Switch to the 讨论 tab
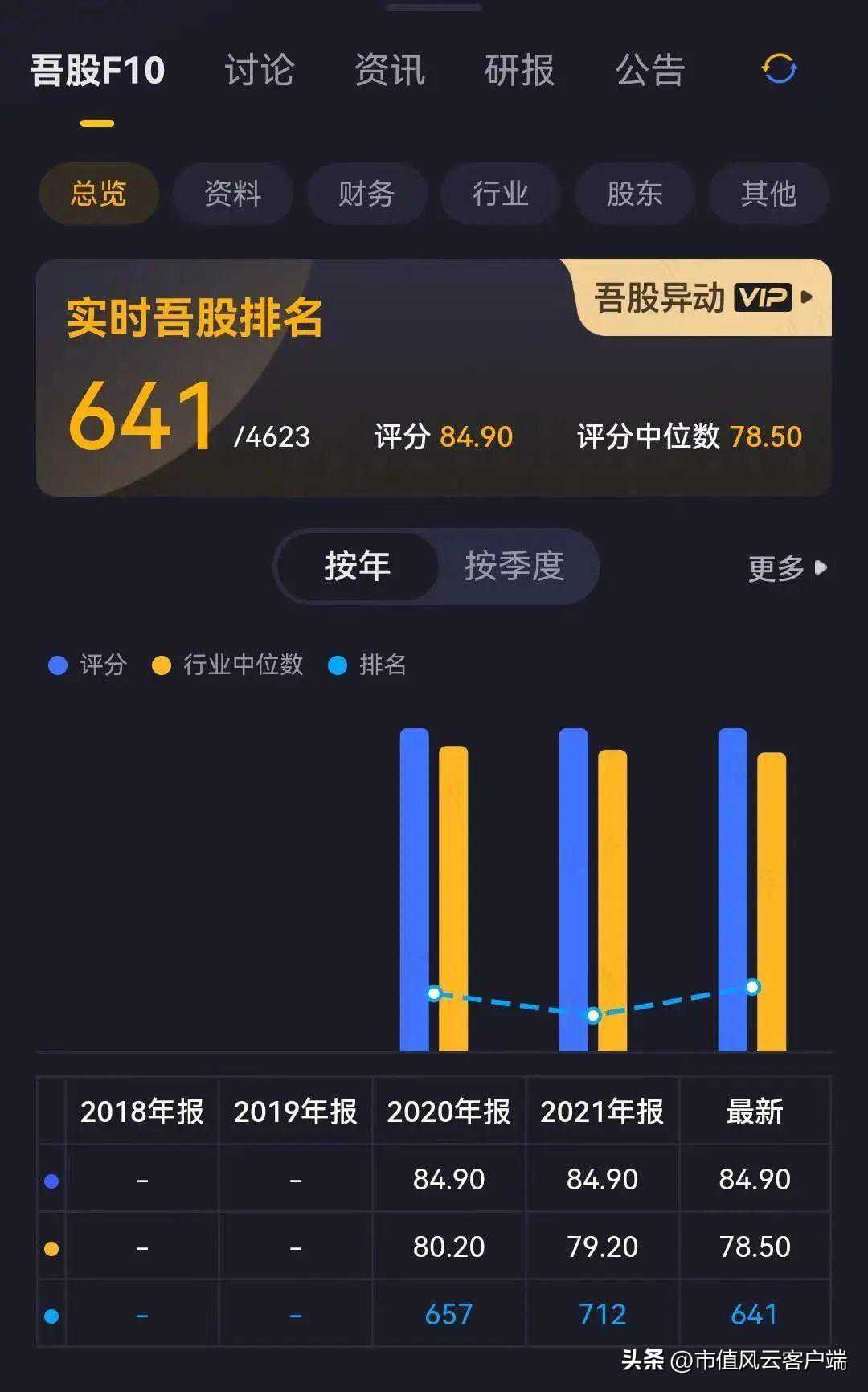868x1392 pixels. [x=259, y=71]
